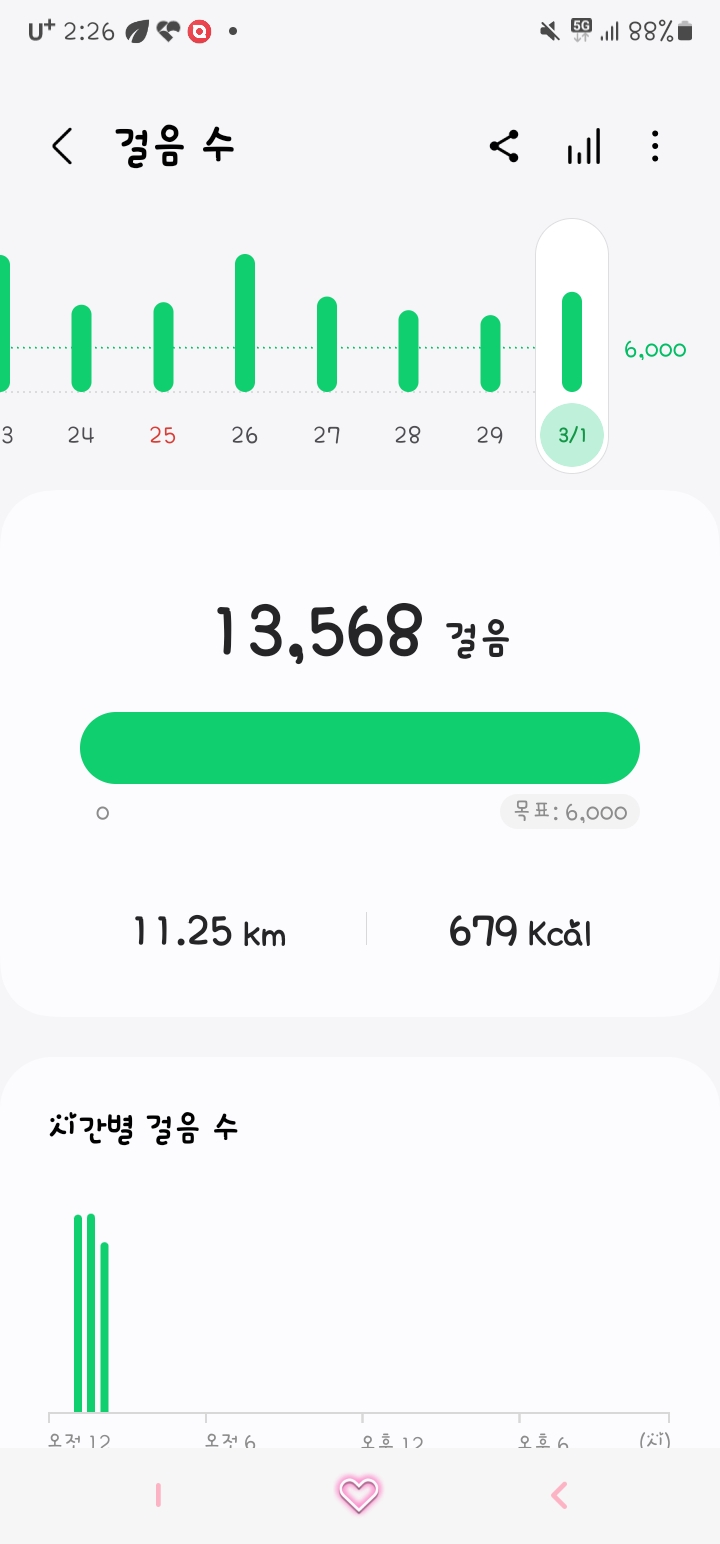Open recent apps from navigation bar
The image size is (720, 1544).
point(158,1495)
